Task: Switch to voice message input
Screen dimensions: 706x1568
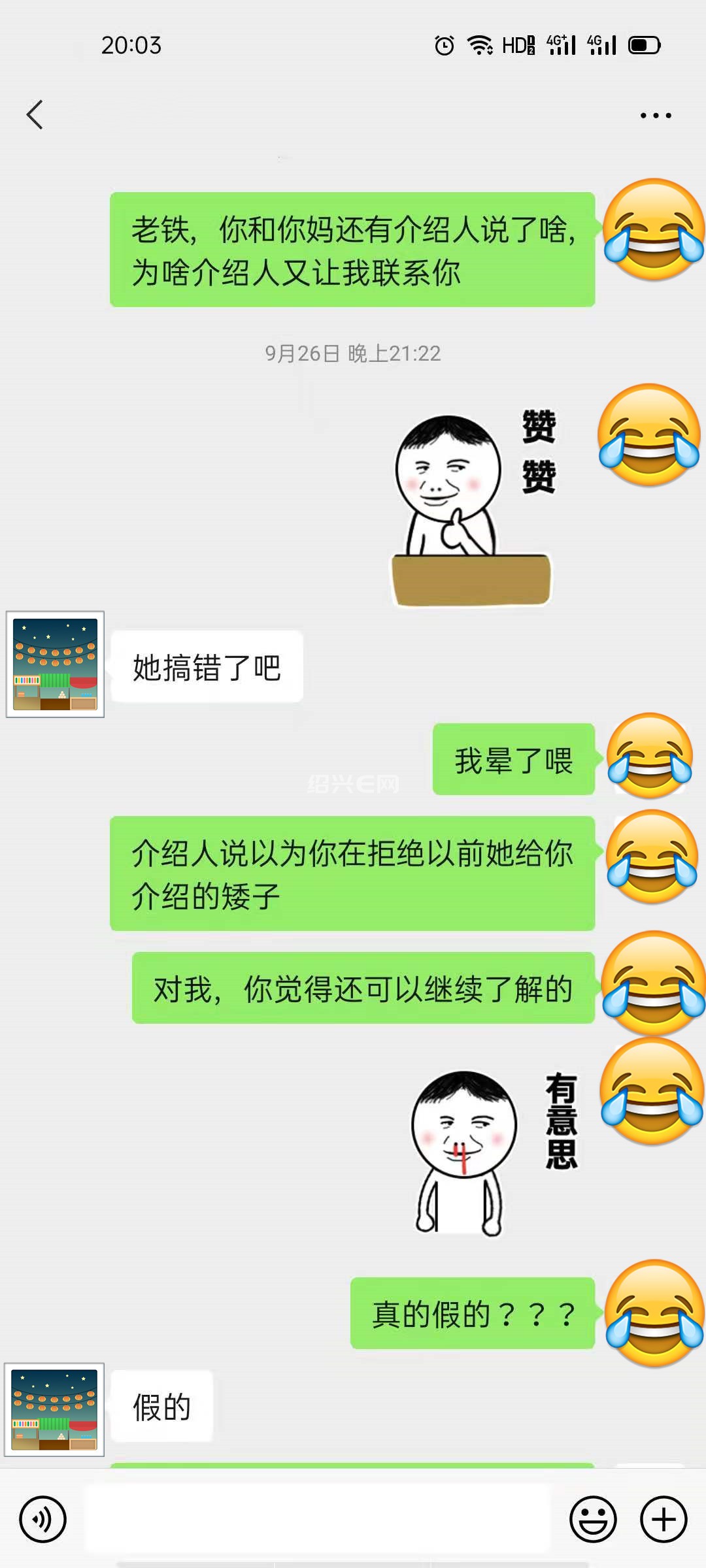Action: point(42,1519)
